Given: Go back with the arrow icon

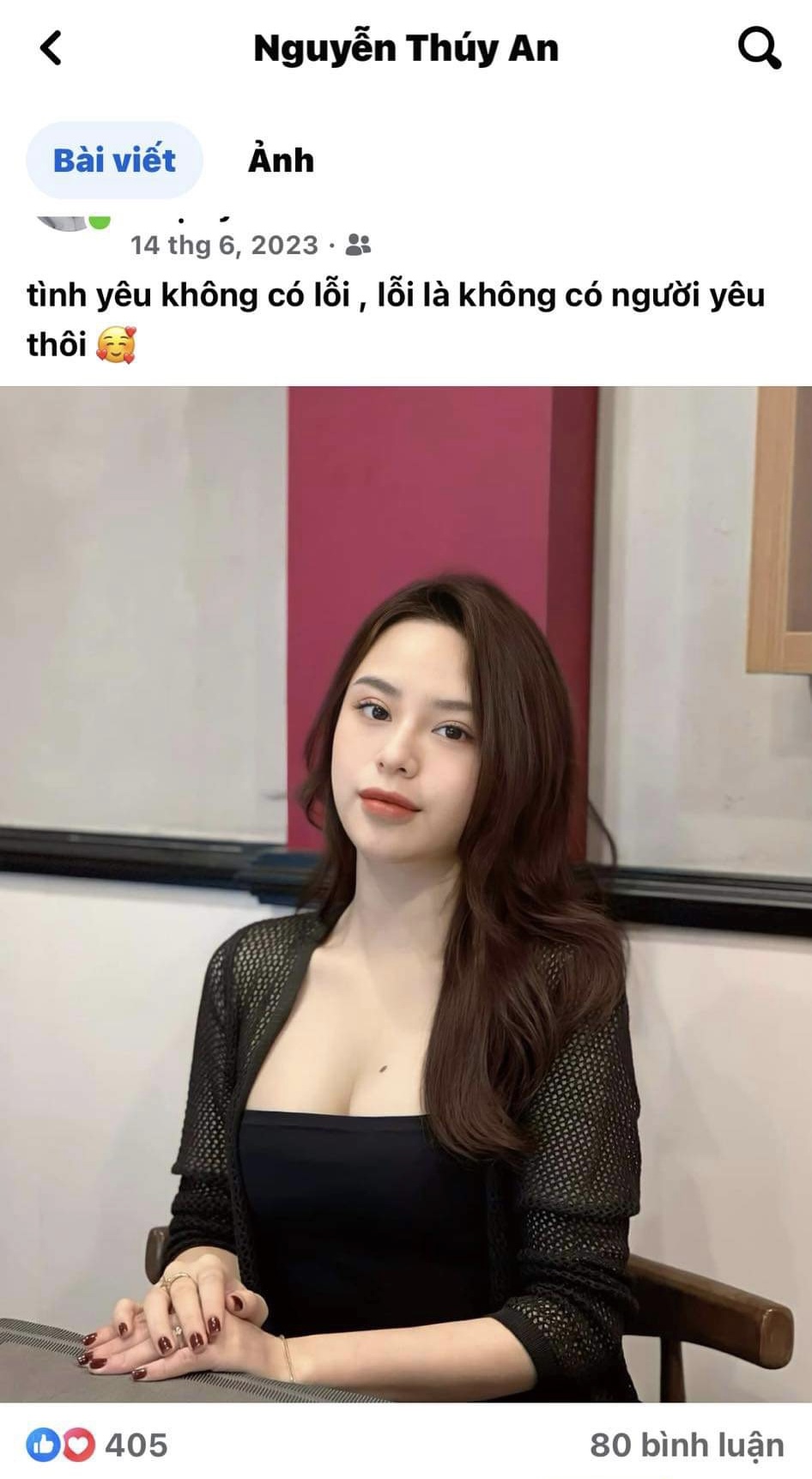Looking at the screenshot, I should 52,48.
